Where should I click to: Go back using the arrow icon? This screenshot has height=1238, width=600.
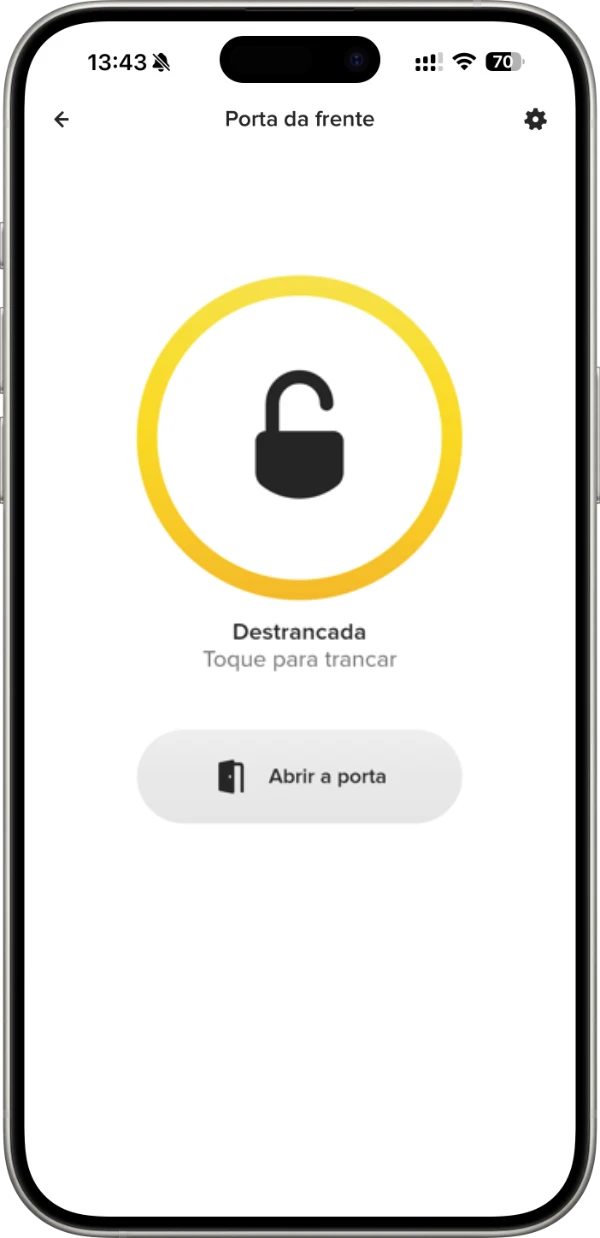coord(62,120)
